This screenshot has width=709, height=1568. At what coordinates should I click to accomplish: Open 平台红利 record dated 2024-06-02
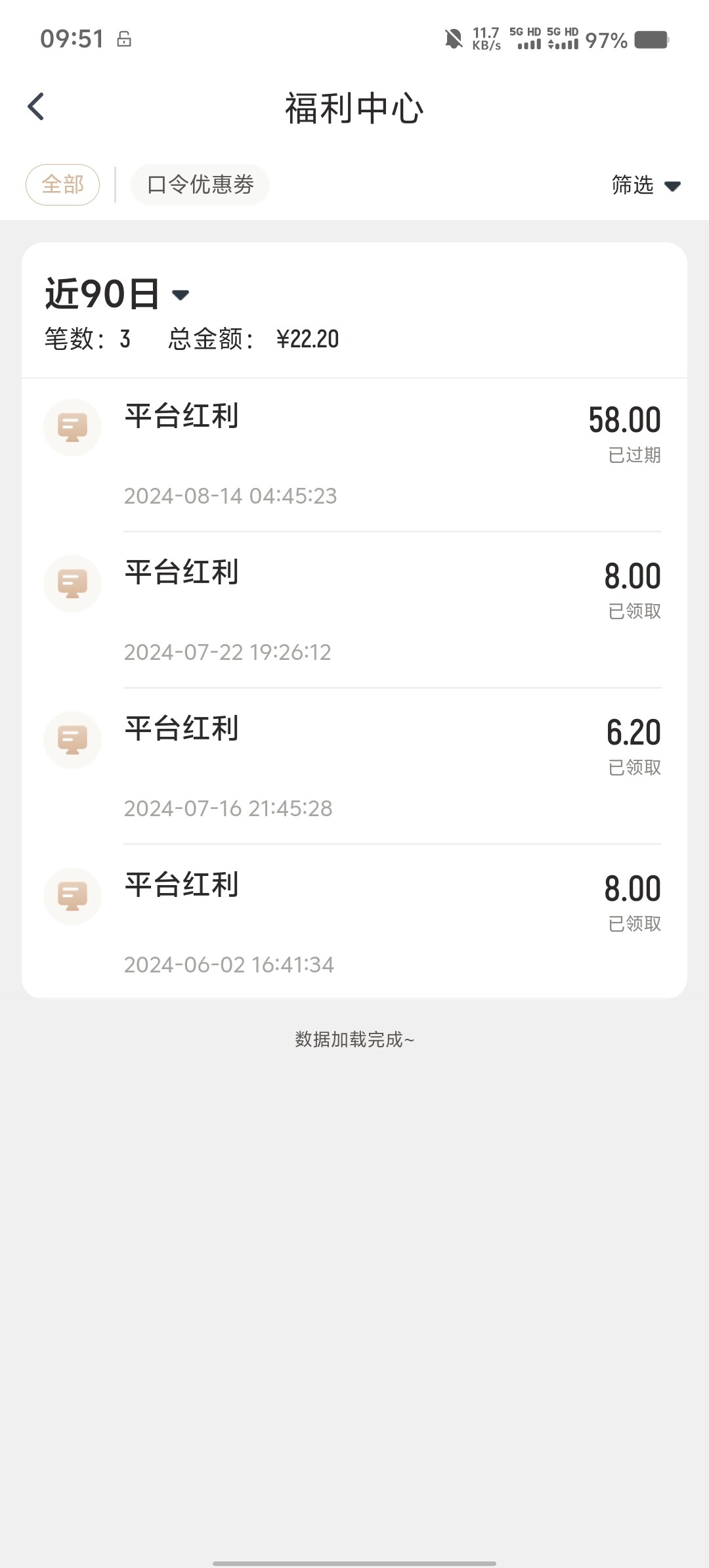(x=354, y=923)
